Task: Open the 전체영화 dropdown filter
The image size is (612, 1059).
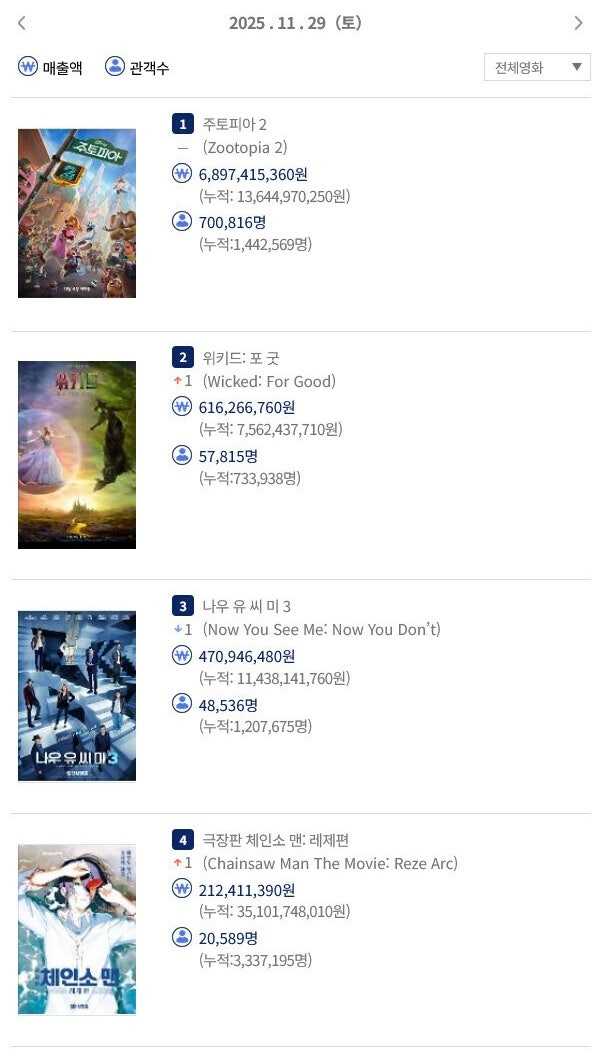Action: (x=537, y=67)
